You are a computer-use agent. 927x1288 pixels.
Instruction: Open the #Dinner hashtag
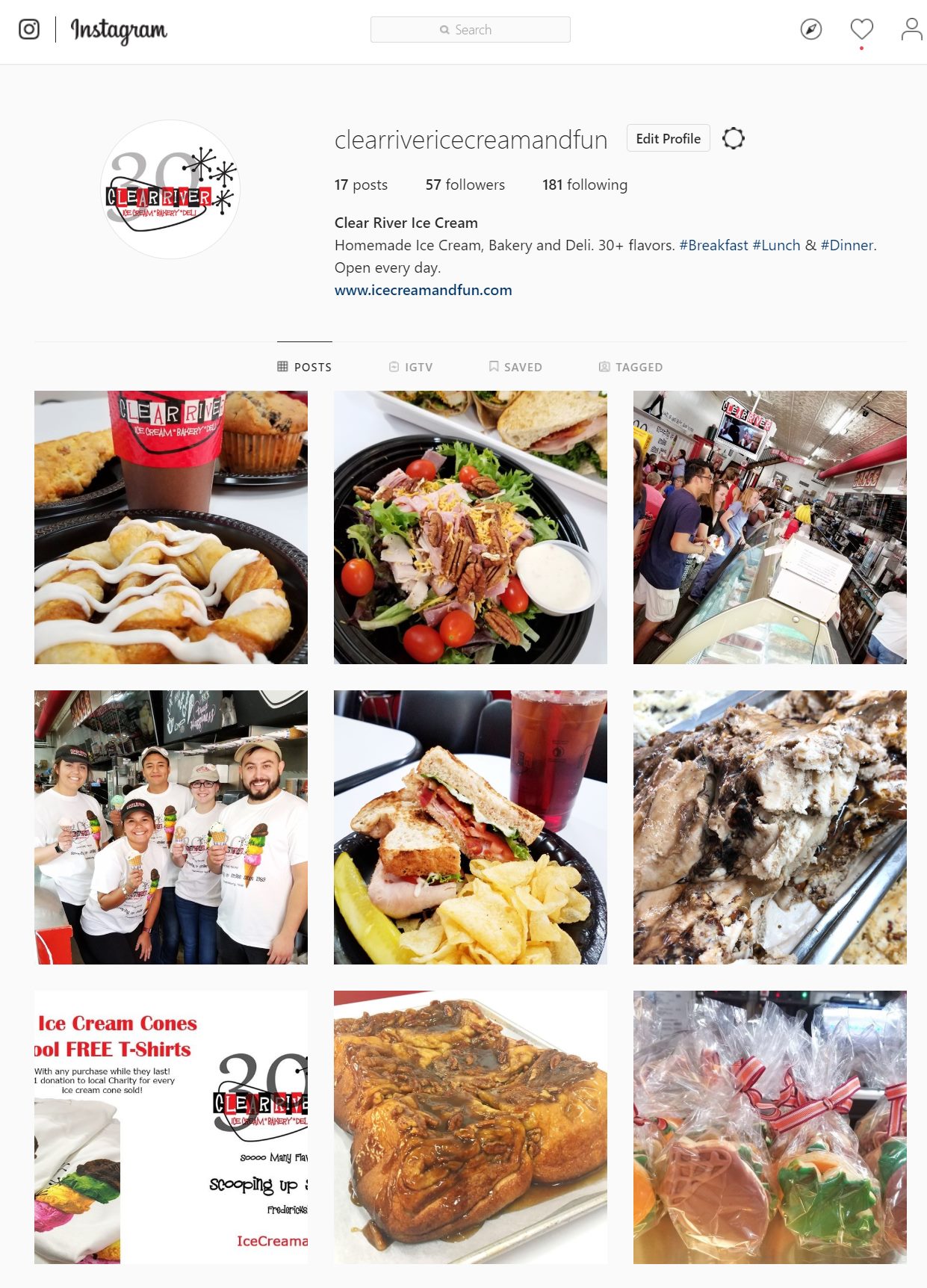[847, 245]
